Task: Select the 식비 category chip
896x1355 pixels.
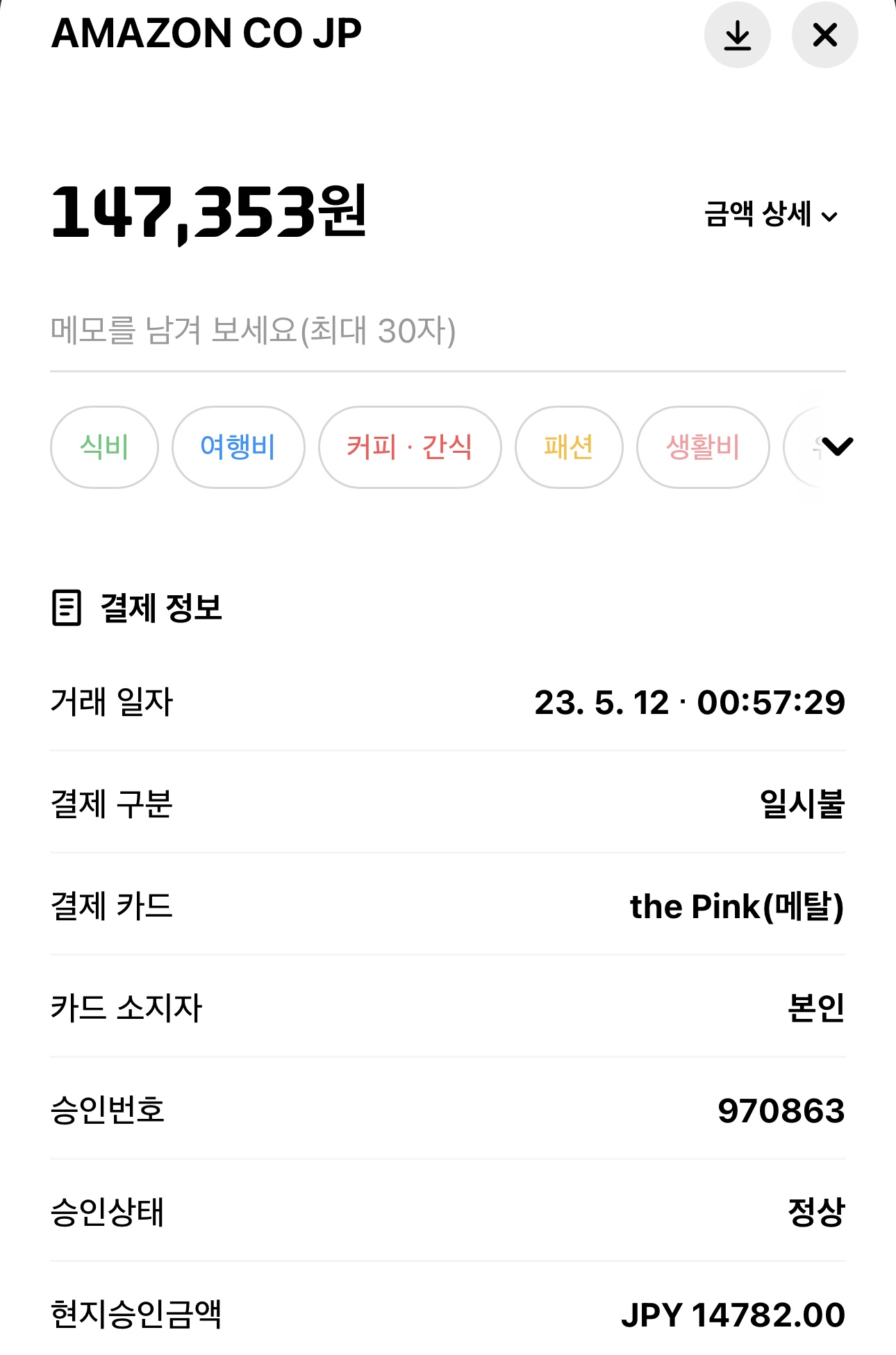Action: [104, 447]
